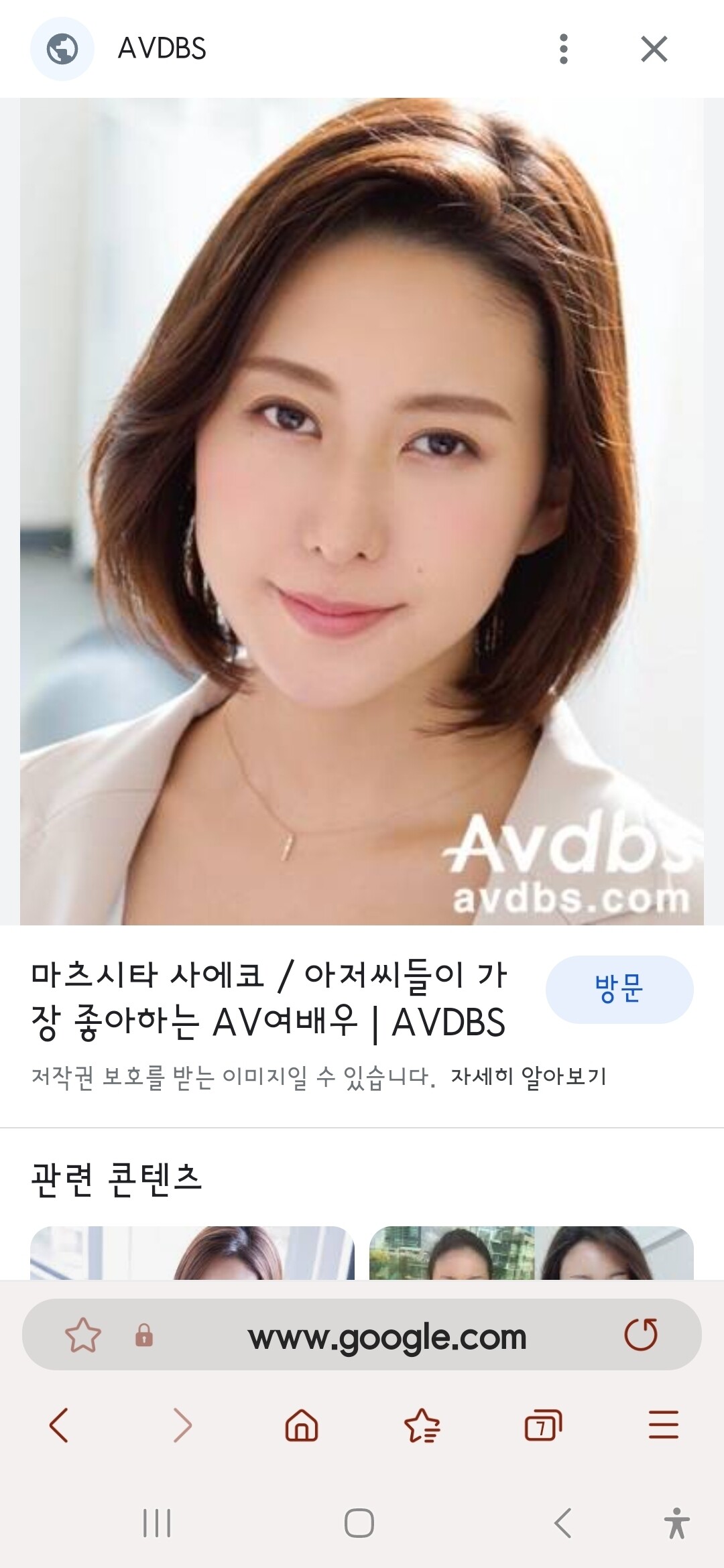
Task: Close the image preview panel
Action: tap(654, 49)
